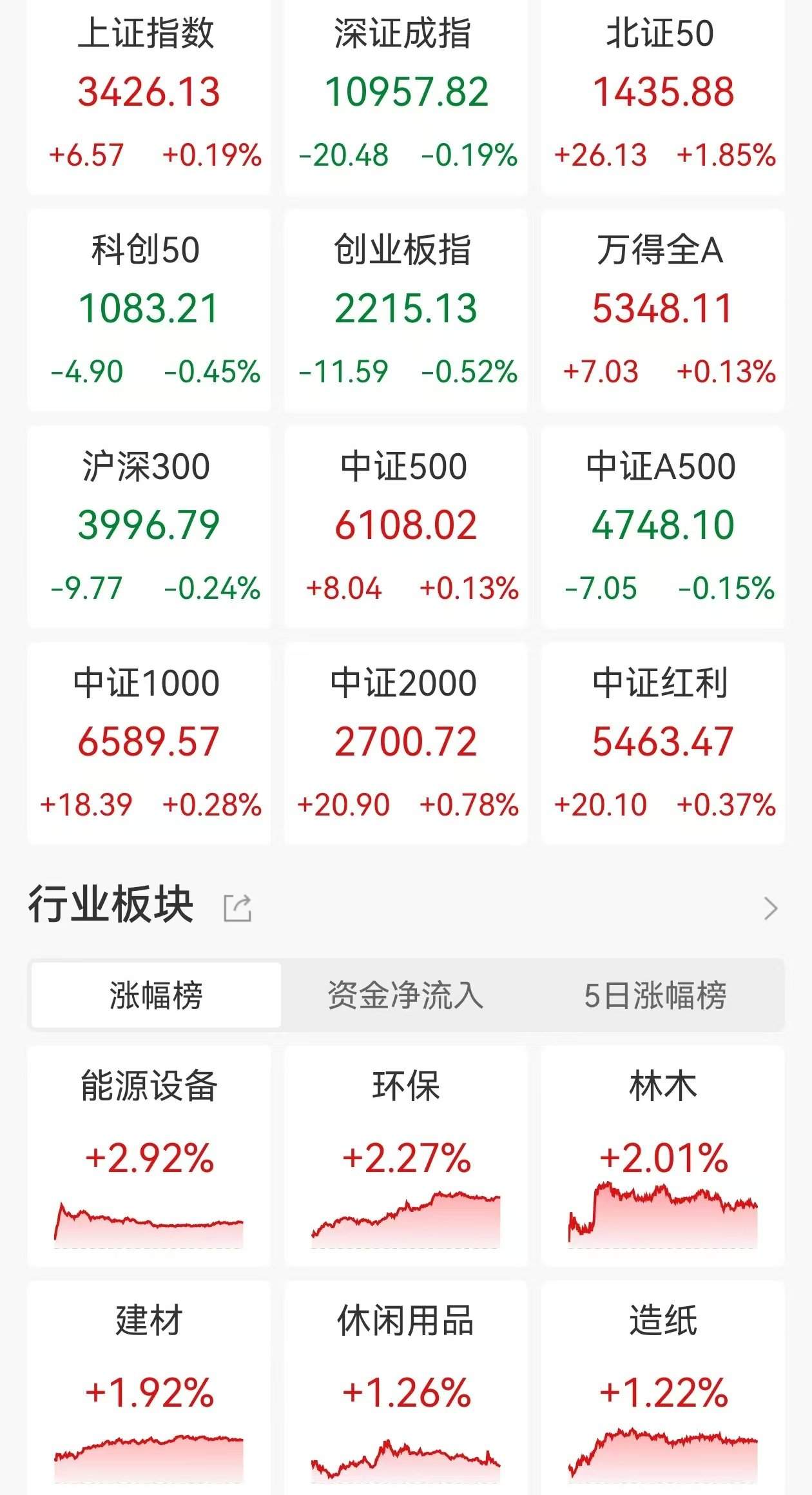The height and width of the screenshot is (1495, 812).
Task: Open the 中证2000 index card
Action: [x=406, y=743]
